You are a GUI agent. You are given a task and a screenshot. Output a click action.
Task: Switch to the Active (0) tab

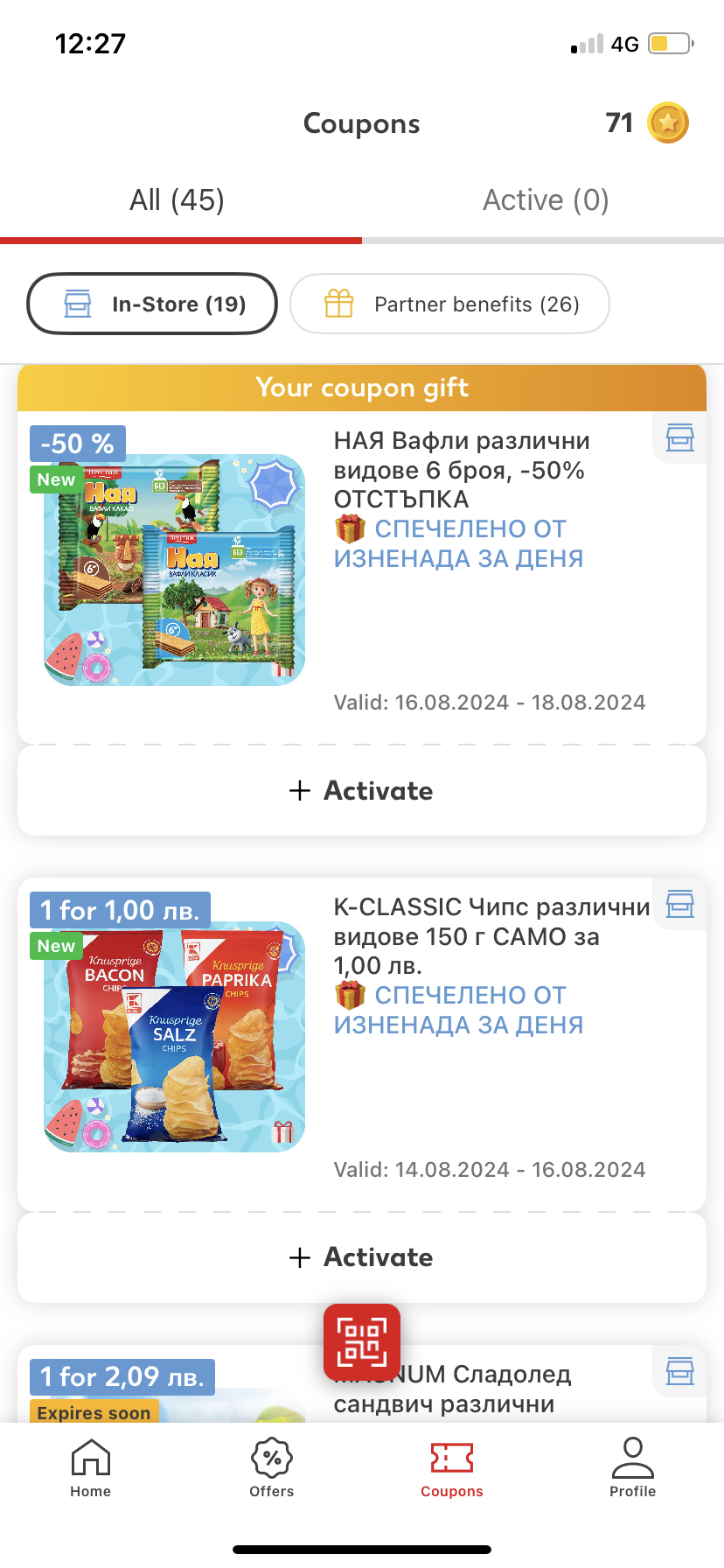pos(545,200)
